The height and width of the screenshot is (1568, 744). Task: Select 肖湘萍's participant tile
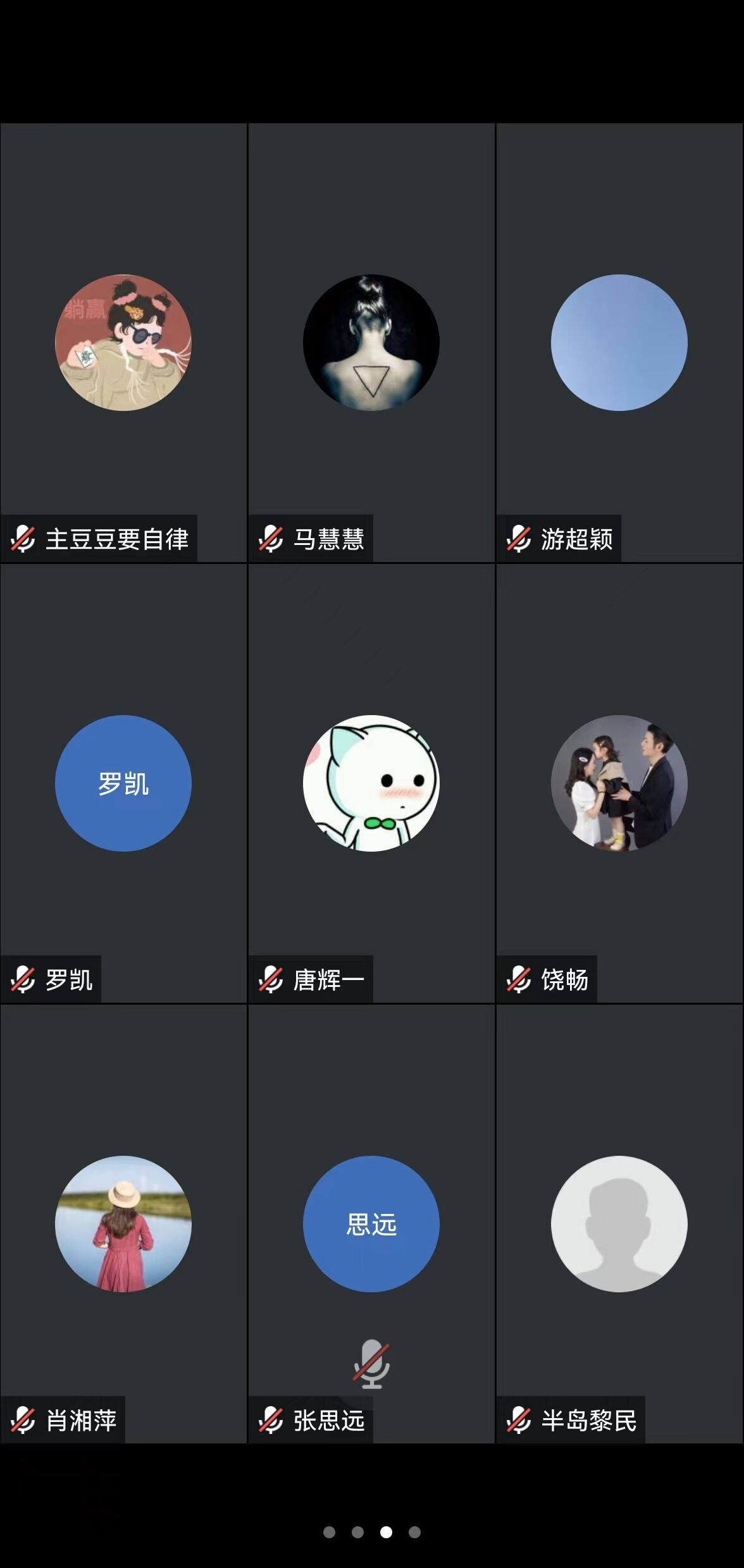pos(123,1224)
